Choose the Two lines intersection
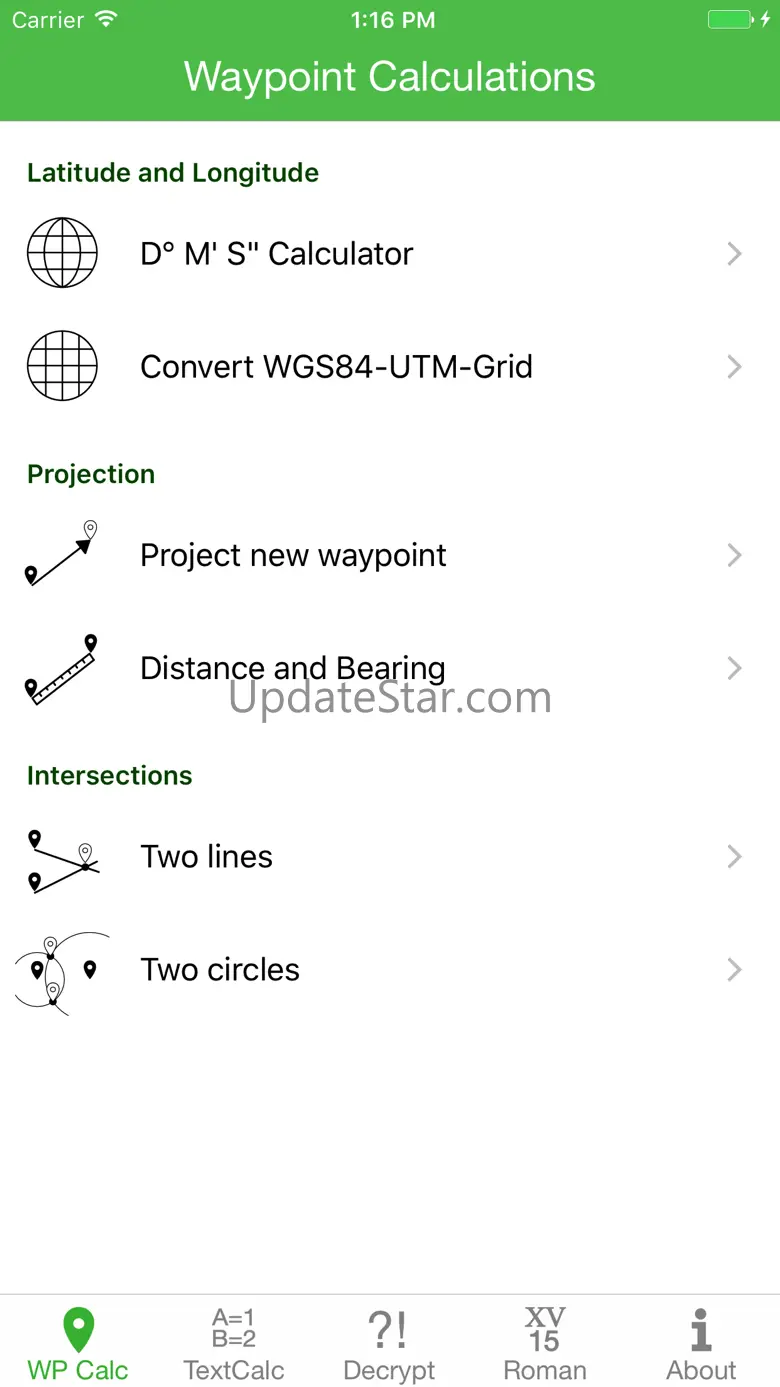The image size is (780, 1387). pos(389,857)
